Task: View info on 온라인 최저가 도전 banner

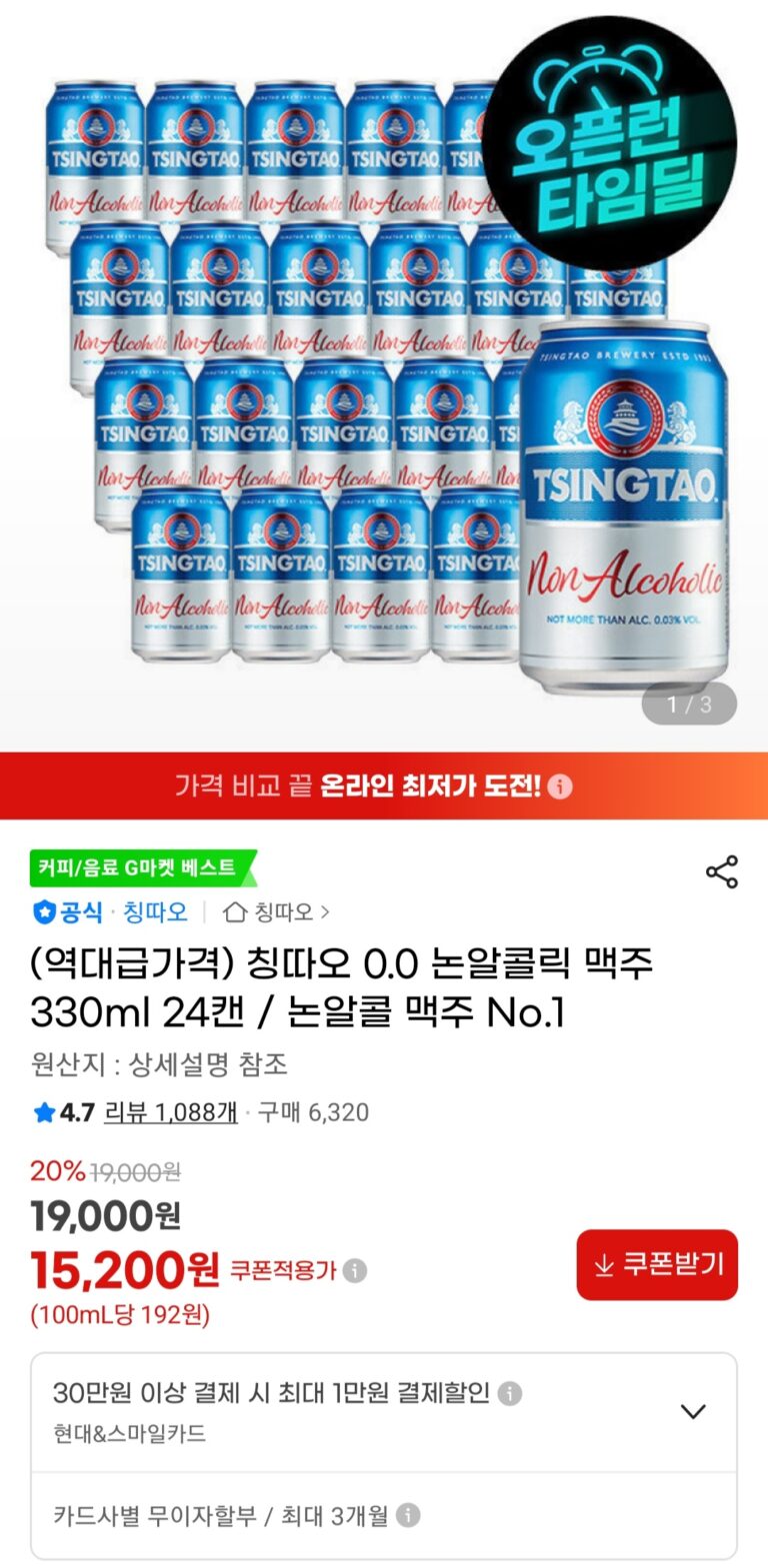Action: coord(561,786)
